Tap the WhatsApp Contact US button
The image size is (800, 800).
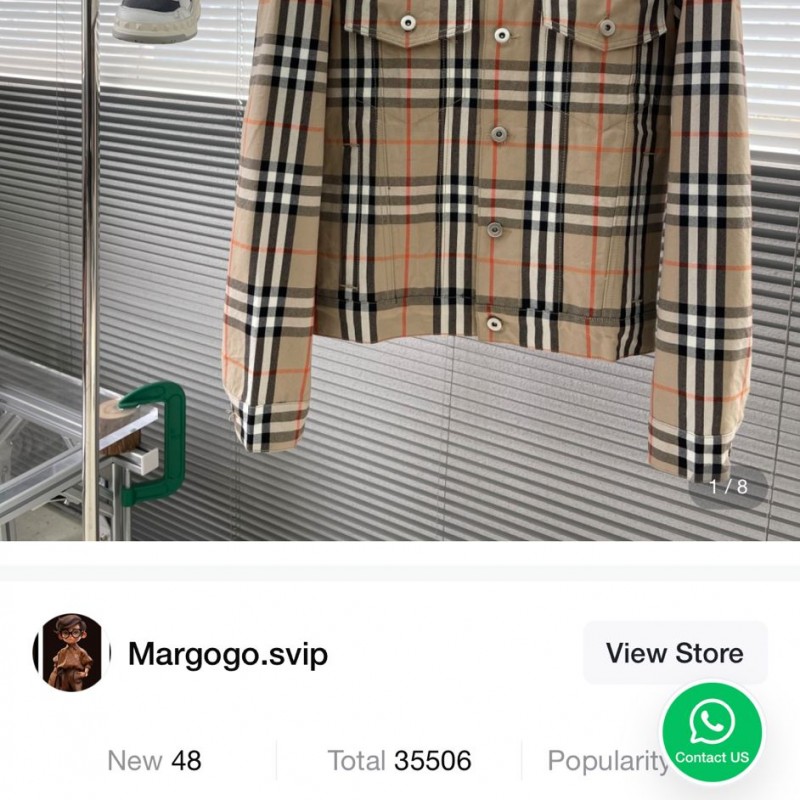tap(712, 732)
